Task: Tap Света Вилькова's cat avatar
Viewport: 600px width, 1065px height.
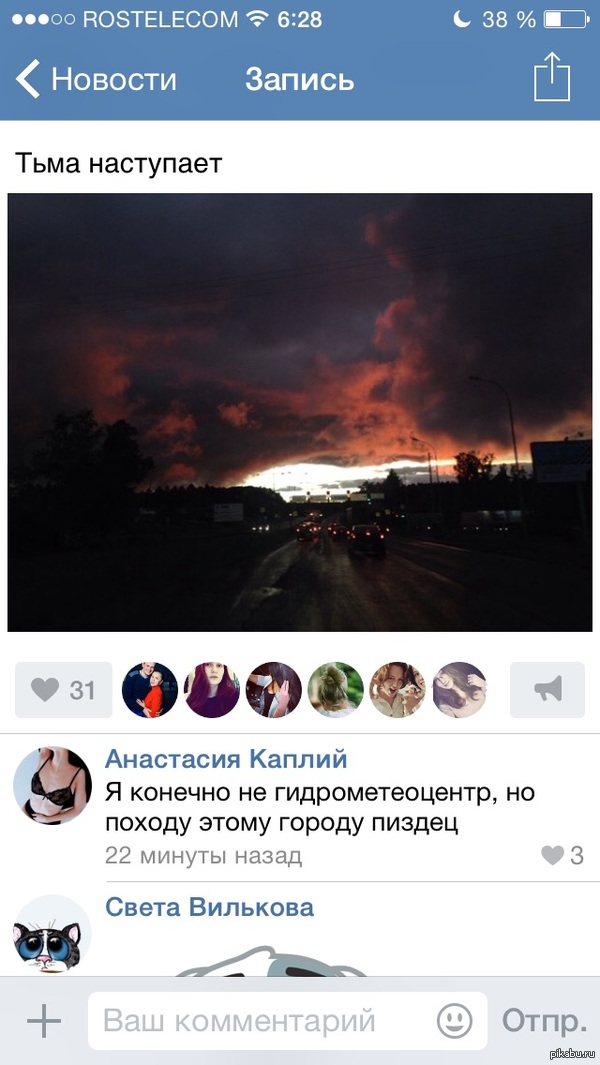Action: point(50,935)
